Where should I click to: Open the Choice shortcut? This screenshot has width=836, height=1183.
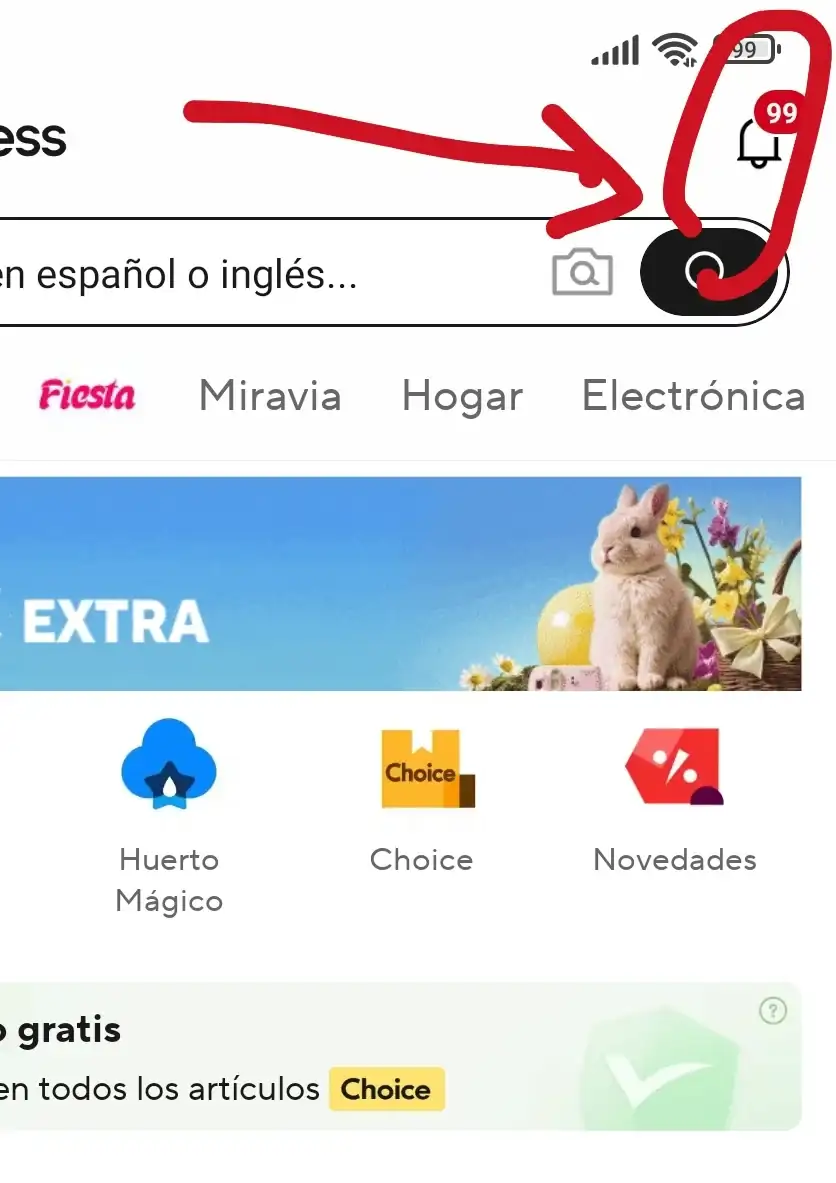click(x=421, y=800)
